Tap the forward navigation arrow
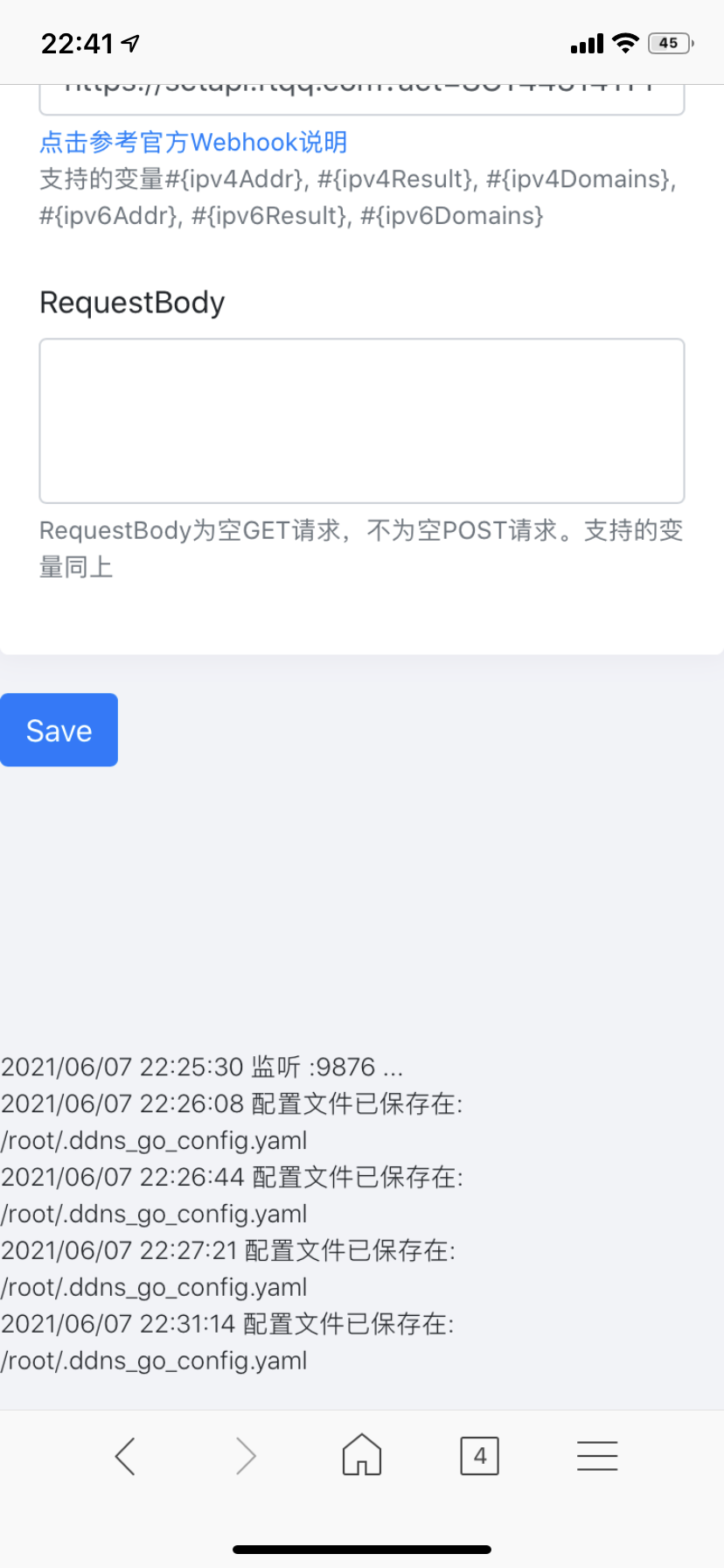724x1568 pixels. click(246, 1455)
